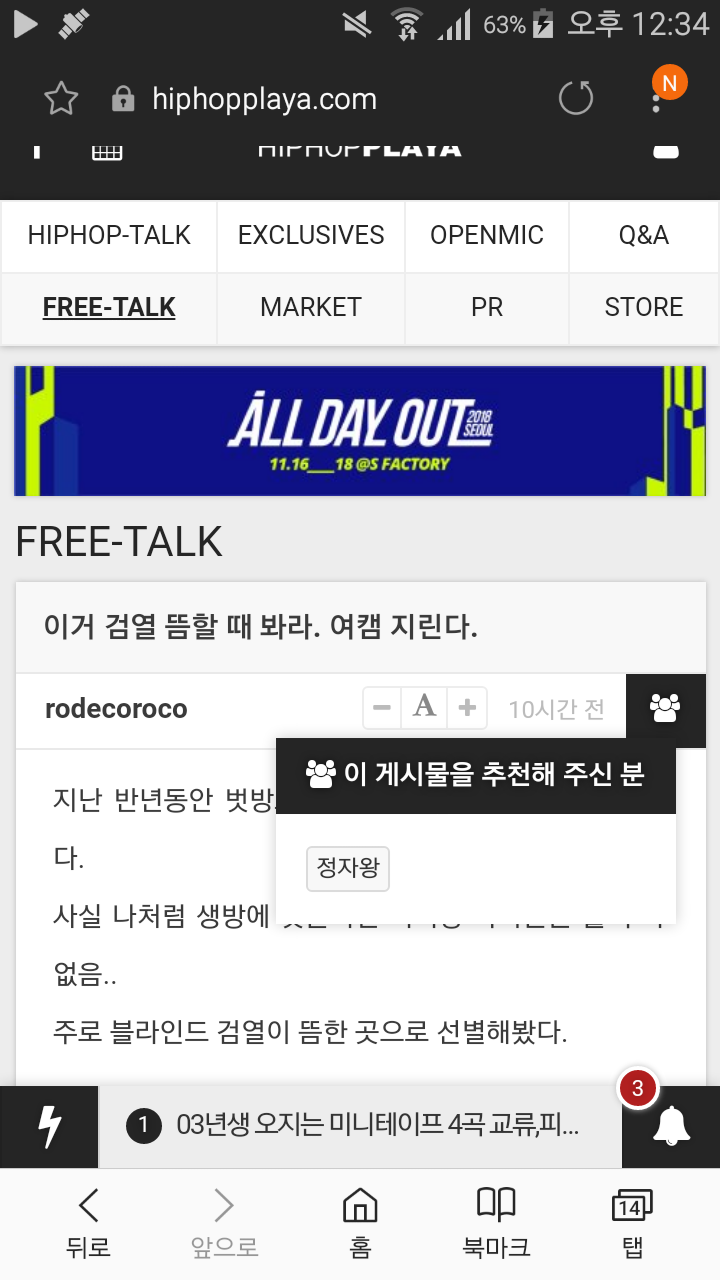Tap the hiphopplaya.com address bar

pos(264,99)
